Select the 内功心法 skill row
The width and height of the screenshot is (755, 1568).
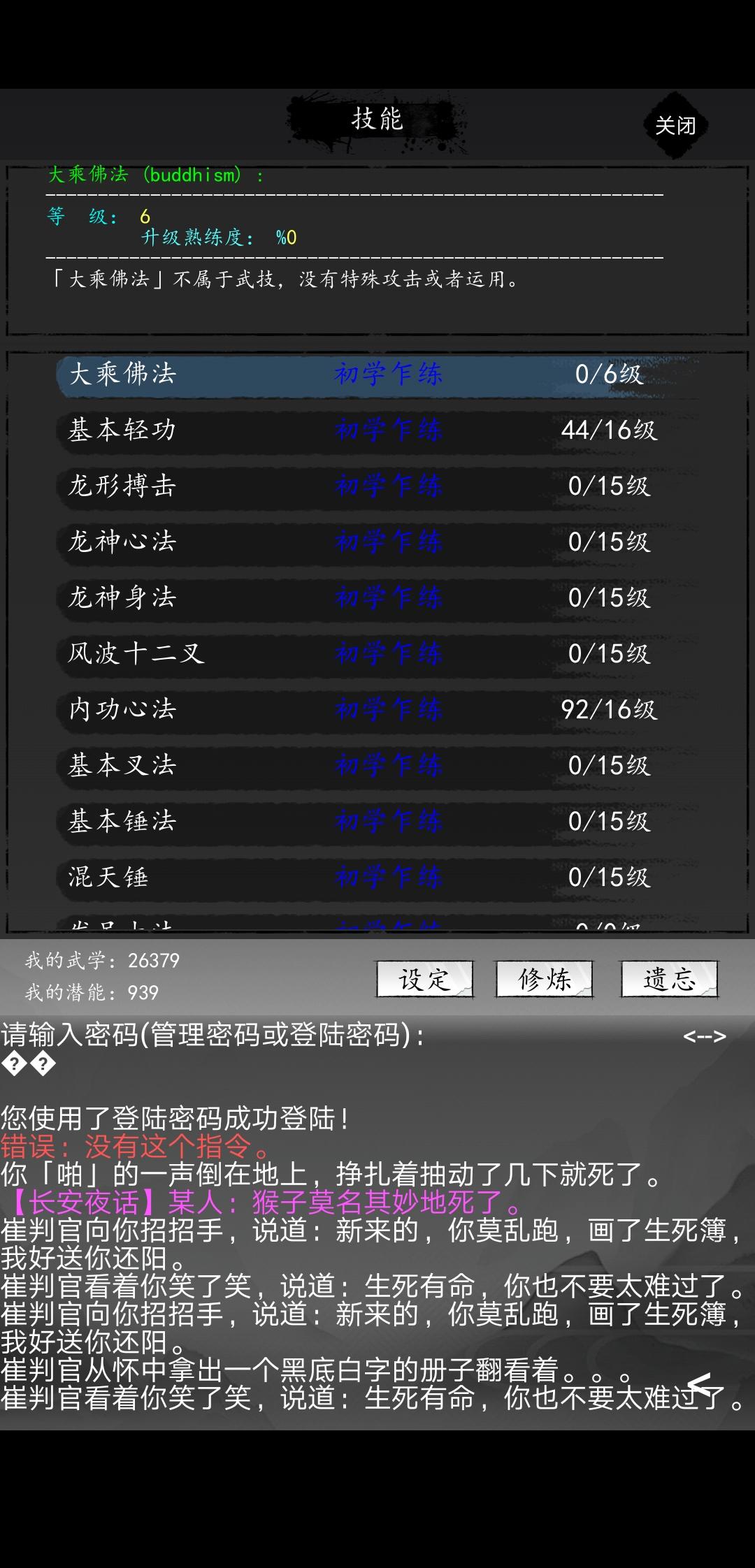pos(377,710)
